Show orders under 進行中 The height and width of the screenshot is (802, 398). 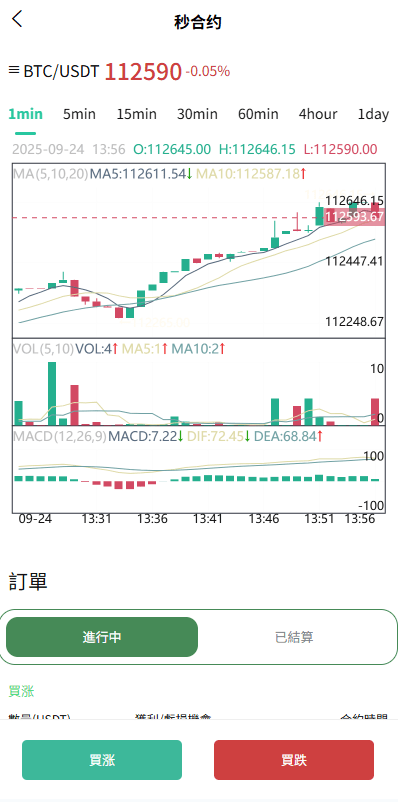[102, 637]
